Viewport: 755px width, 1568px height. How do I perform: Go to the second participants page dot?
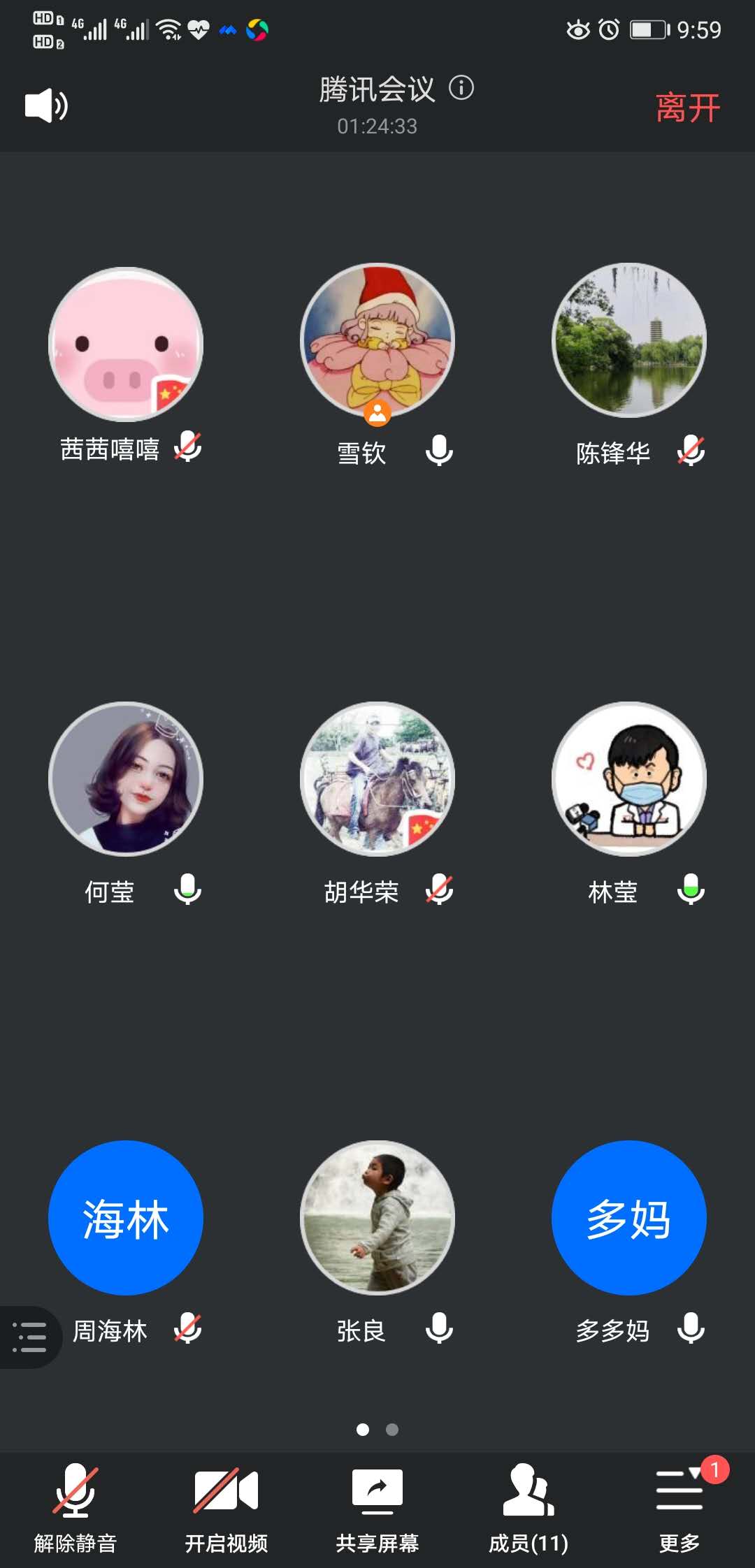tap(392, 1430)
